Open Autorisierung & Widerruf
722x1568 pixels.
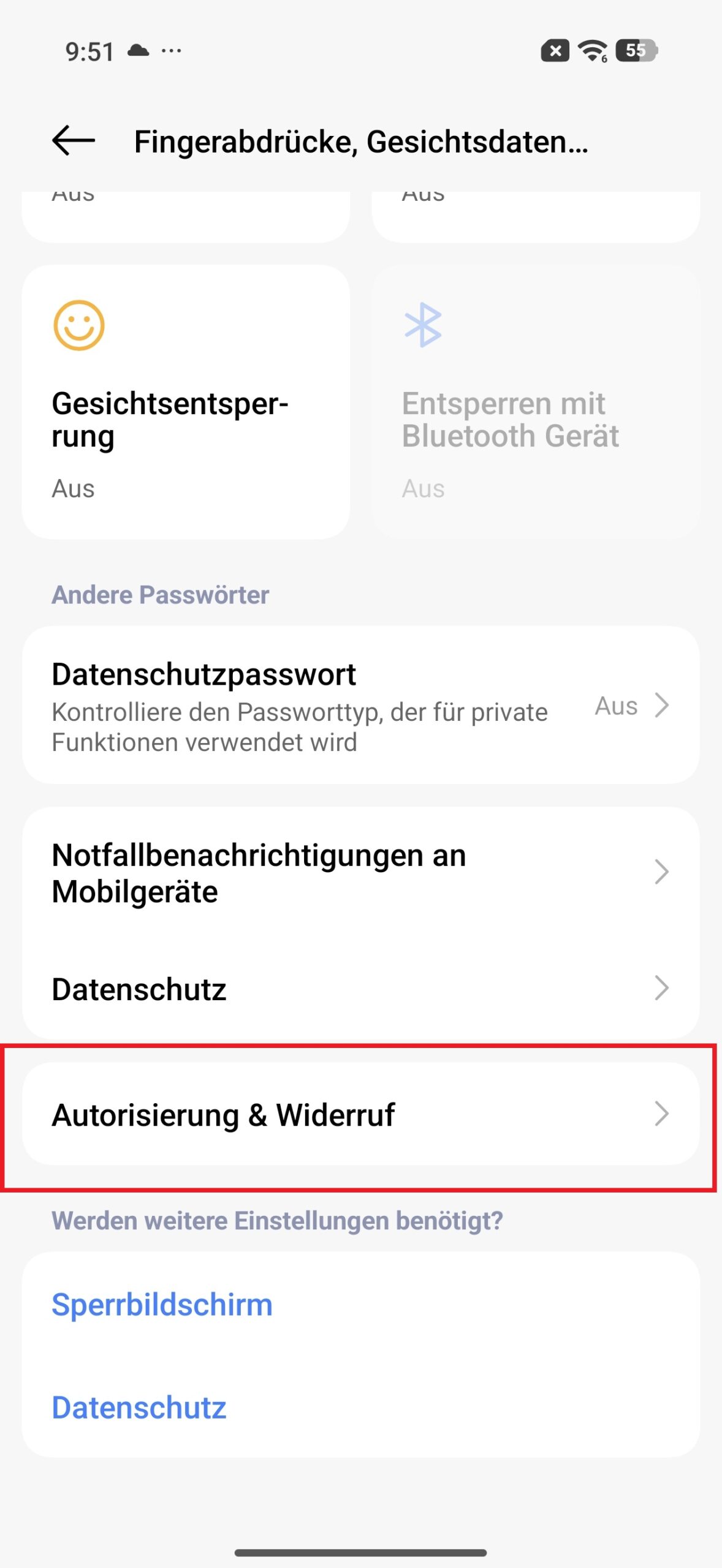pyautogui.click(x=360, y=1114)
